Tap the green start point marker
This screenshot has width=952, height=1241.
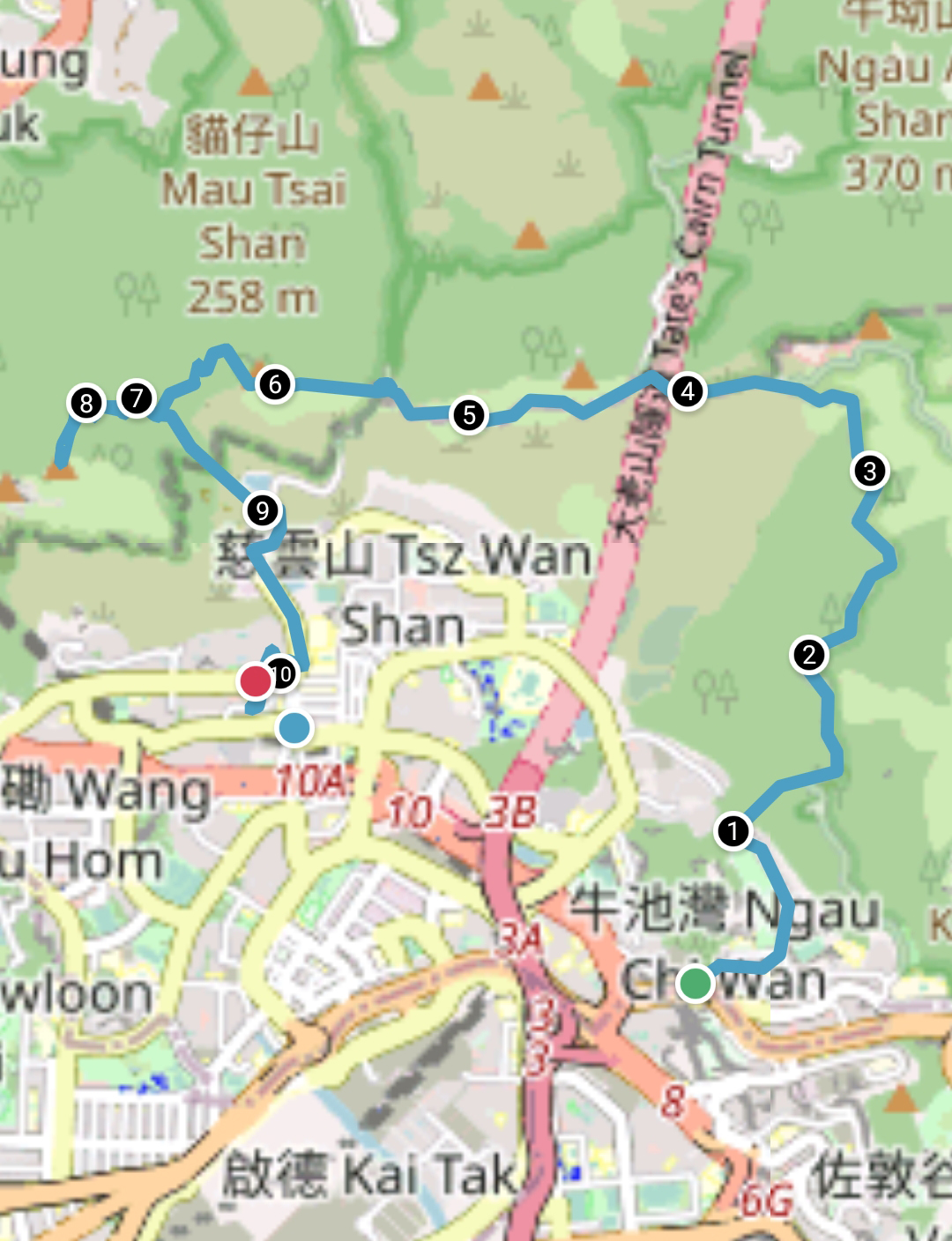[695, 983]
